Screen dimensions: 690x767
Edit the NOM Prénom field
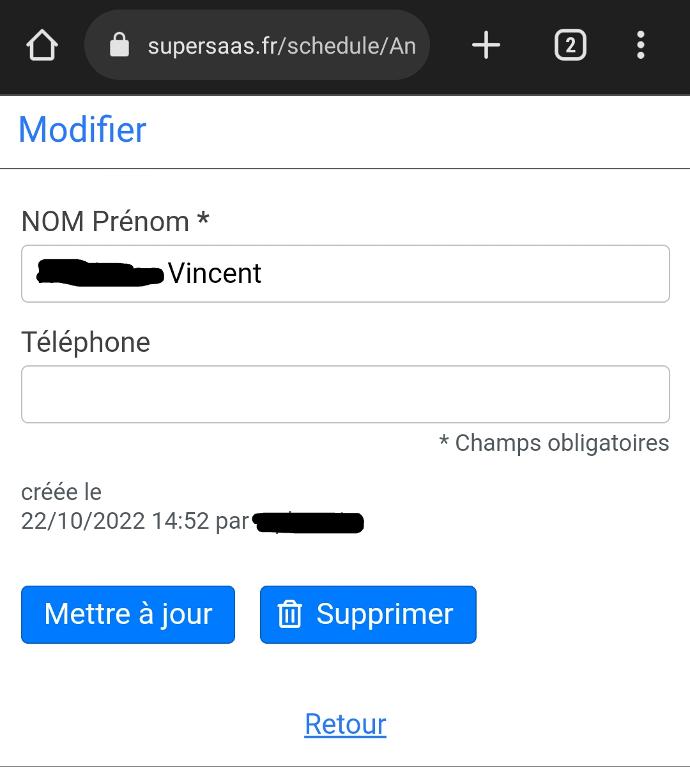pos(345,274)
